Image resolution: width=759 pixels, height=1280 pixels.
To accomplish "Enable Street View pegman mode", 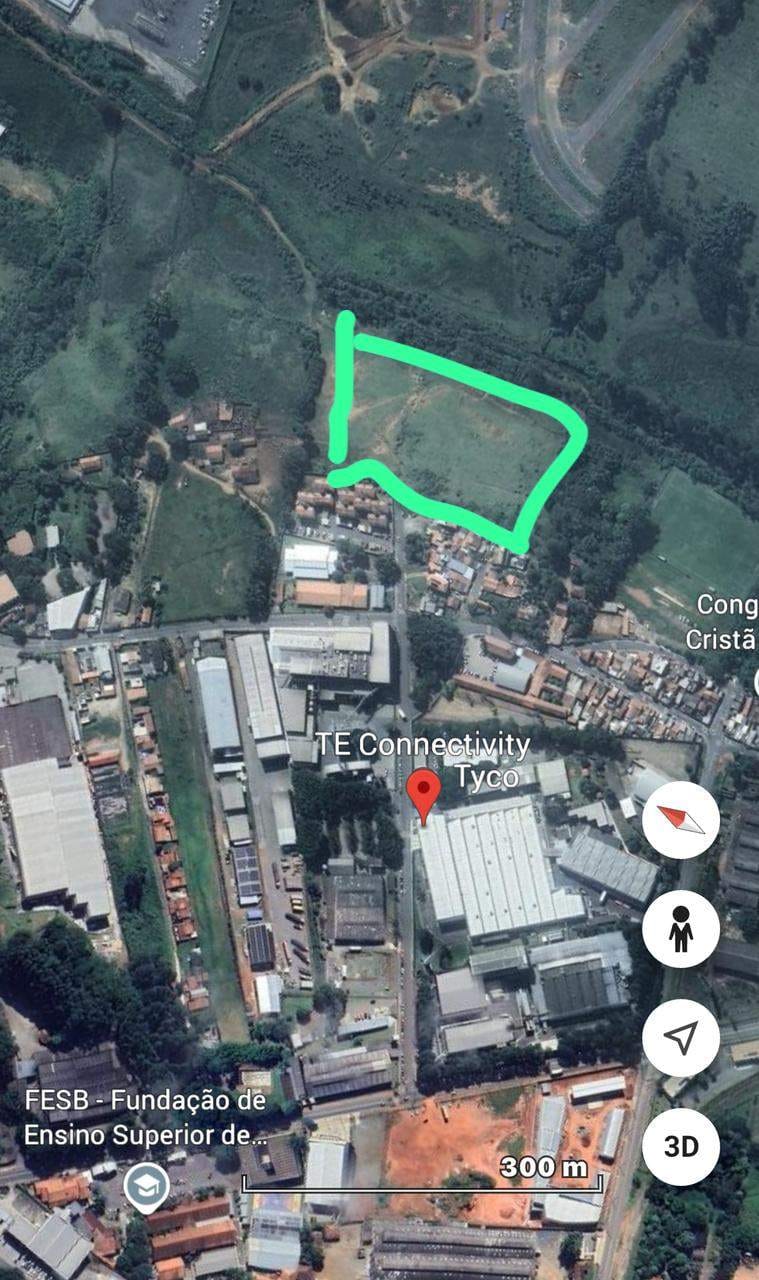I will coord(681,929).
